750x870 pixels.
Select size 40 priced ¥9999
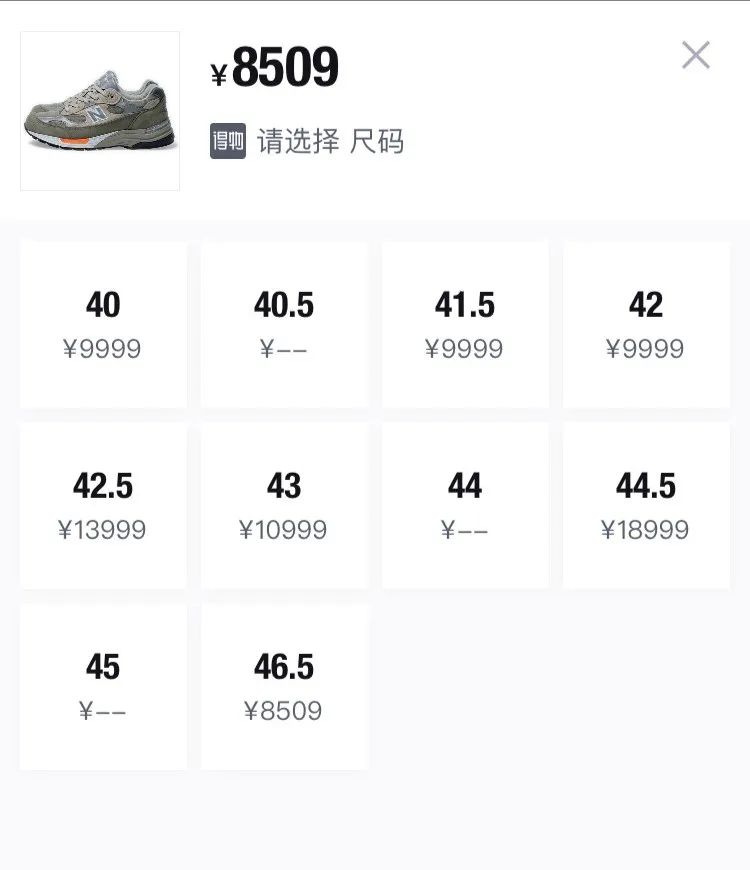tap(103, 324)
